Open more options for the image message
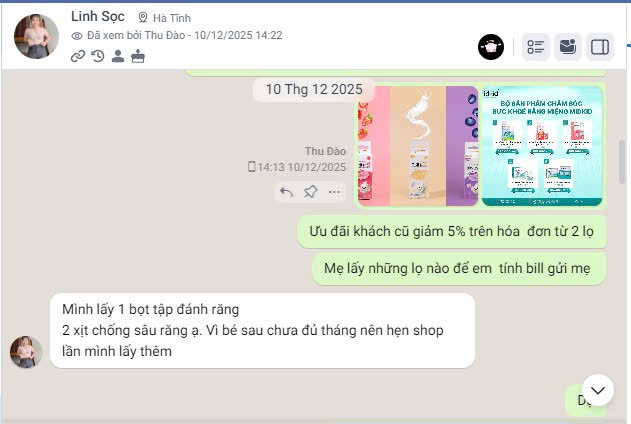631x424 pixels. point(334,192)
